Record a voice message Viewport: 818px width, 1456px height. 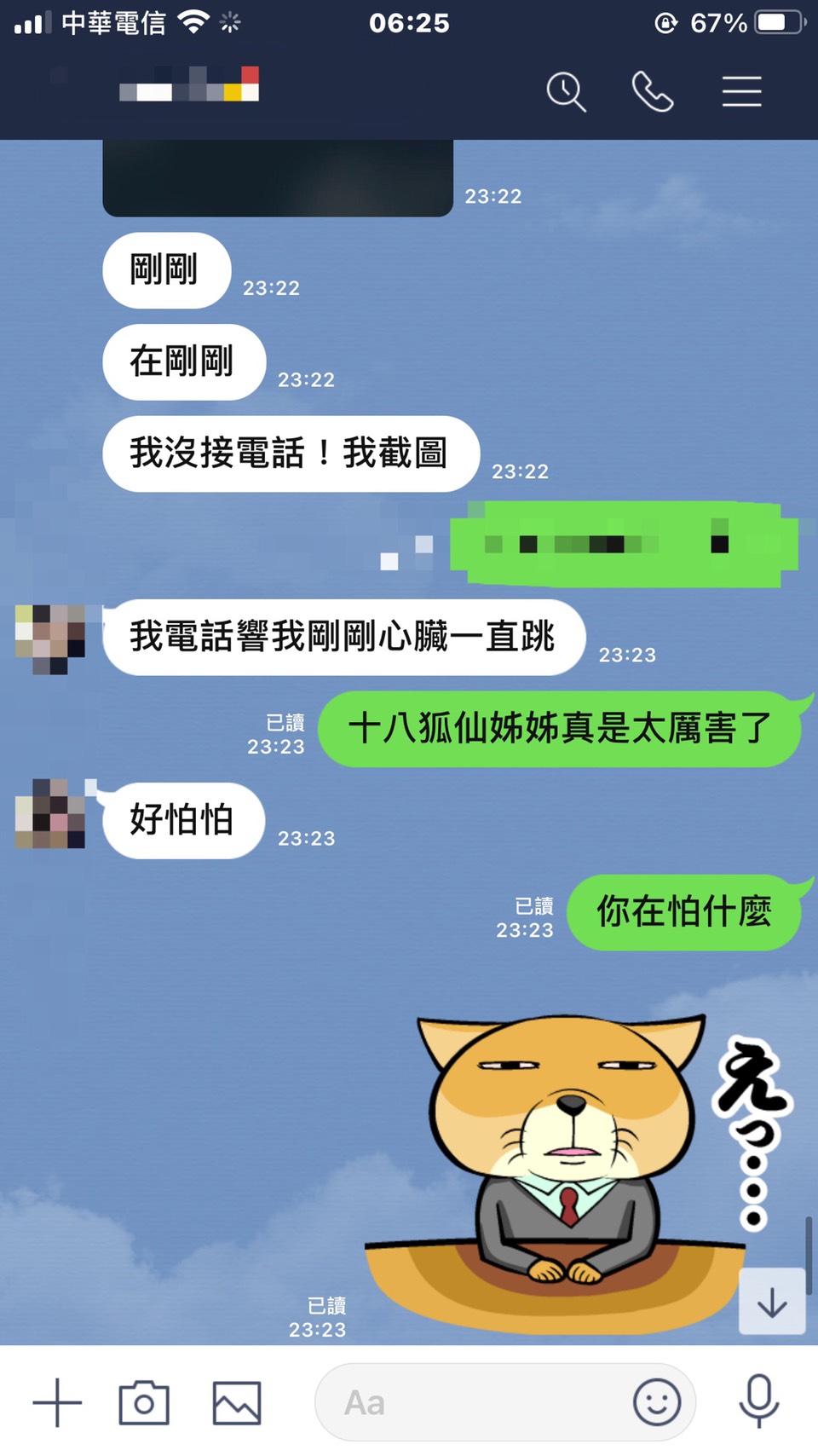pos(758,1401)
